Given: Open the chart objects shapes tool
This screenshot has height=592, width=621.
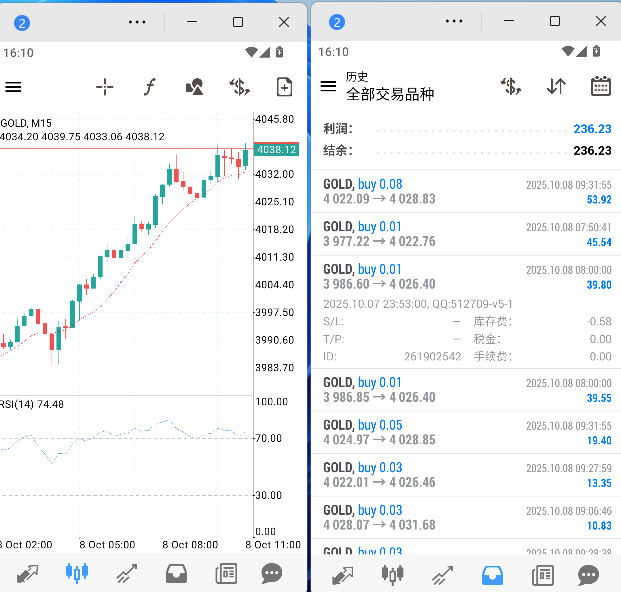Looking at the screenshot, I should (x=195, y=87).
